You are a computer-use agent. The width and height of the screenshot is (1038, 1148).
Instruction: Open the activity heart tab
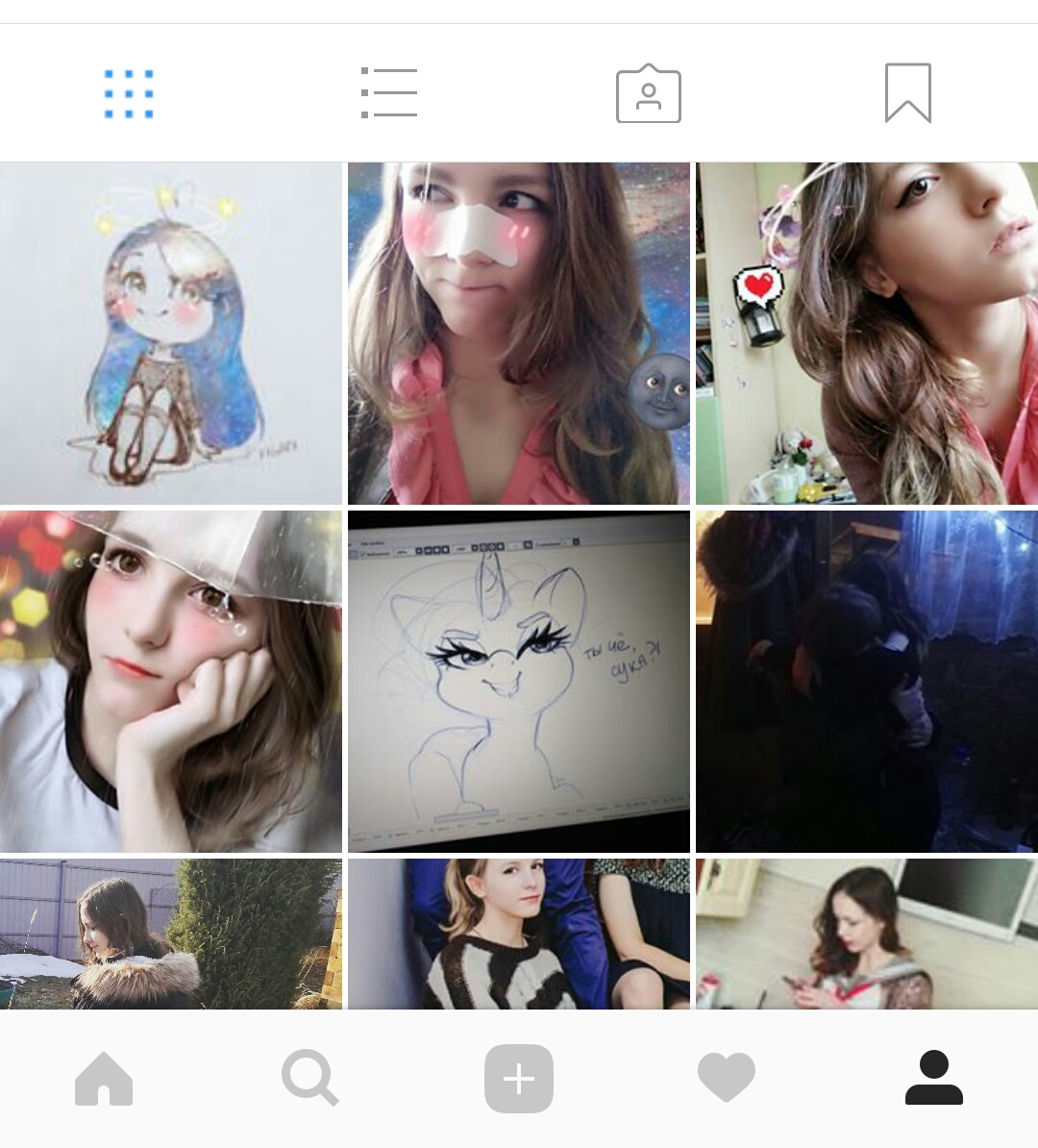pos(727,1078)
